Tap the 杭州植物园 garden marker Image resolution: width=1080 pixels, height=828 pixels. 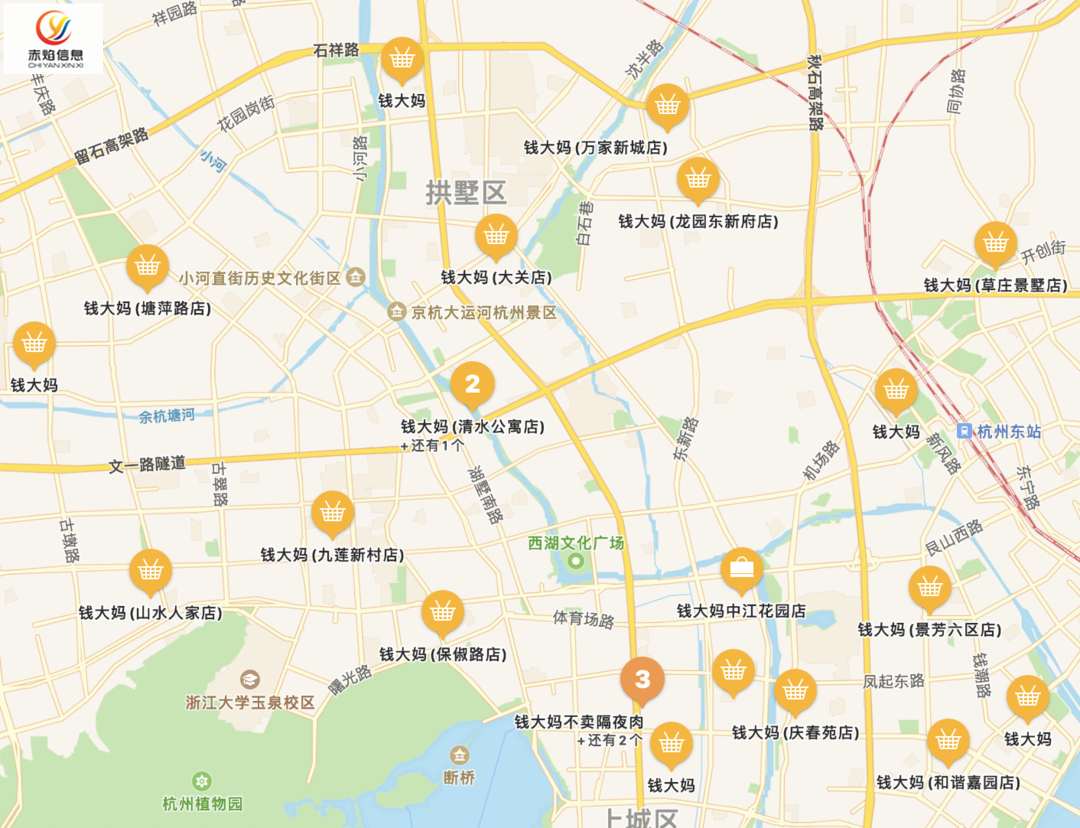[203, 781]
